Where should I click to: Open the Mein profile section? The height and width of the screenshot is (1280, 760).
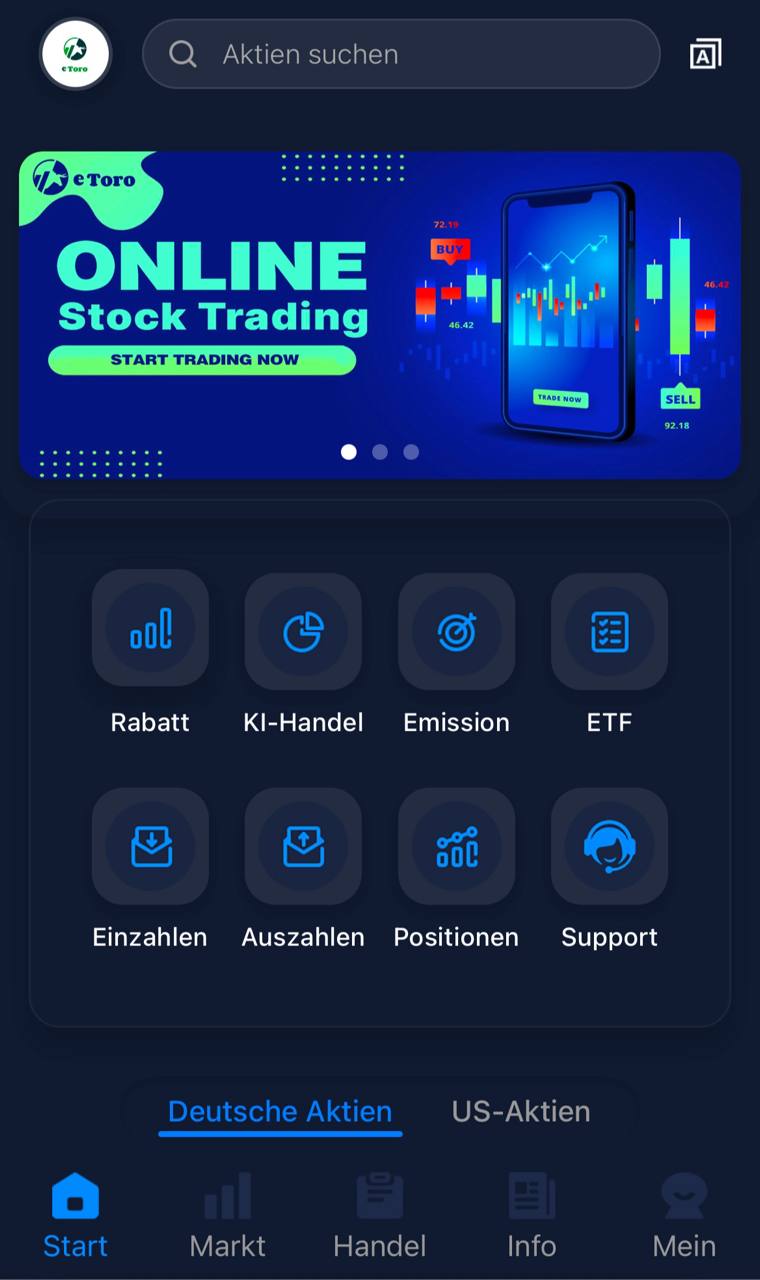pos(683,1215)
